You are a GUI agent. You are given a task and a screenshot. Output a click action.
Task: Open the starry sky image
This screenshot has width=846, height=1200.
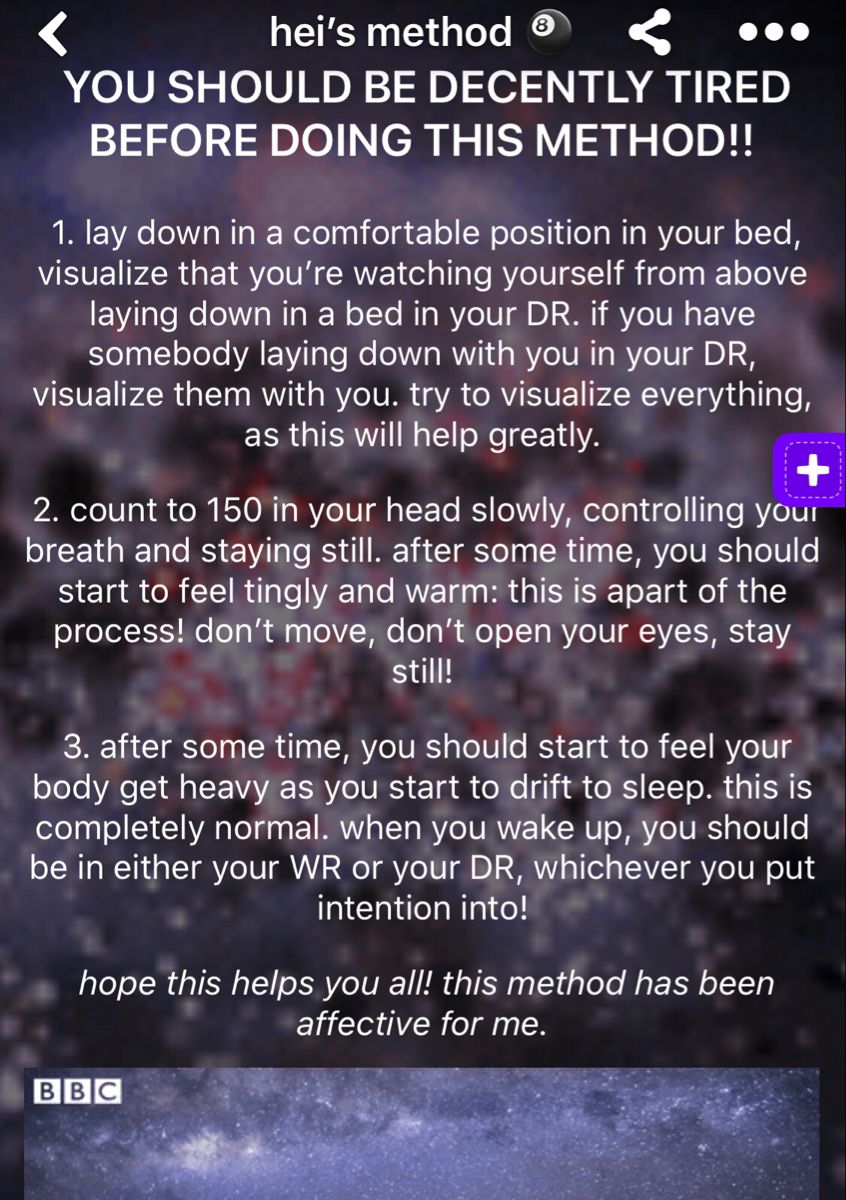[422, 1134]
